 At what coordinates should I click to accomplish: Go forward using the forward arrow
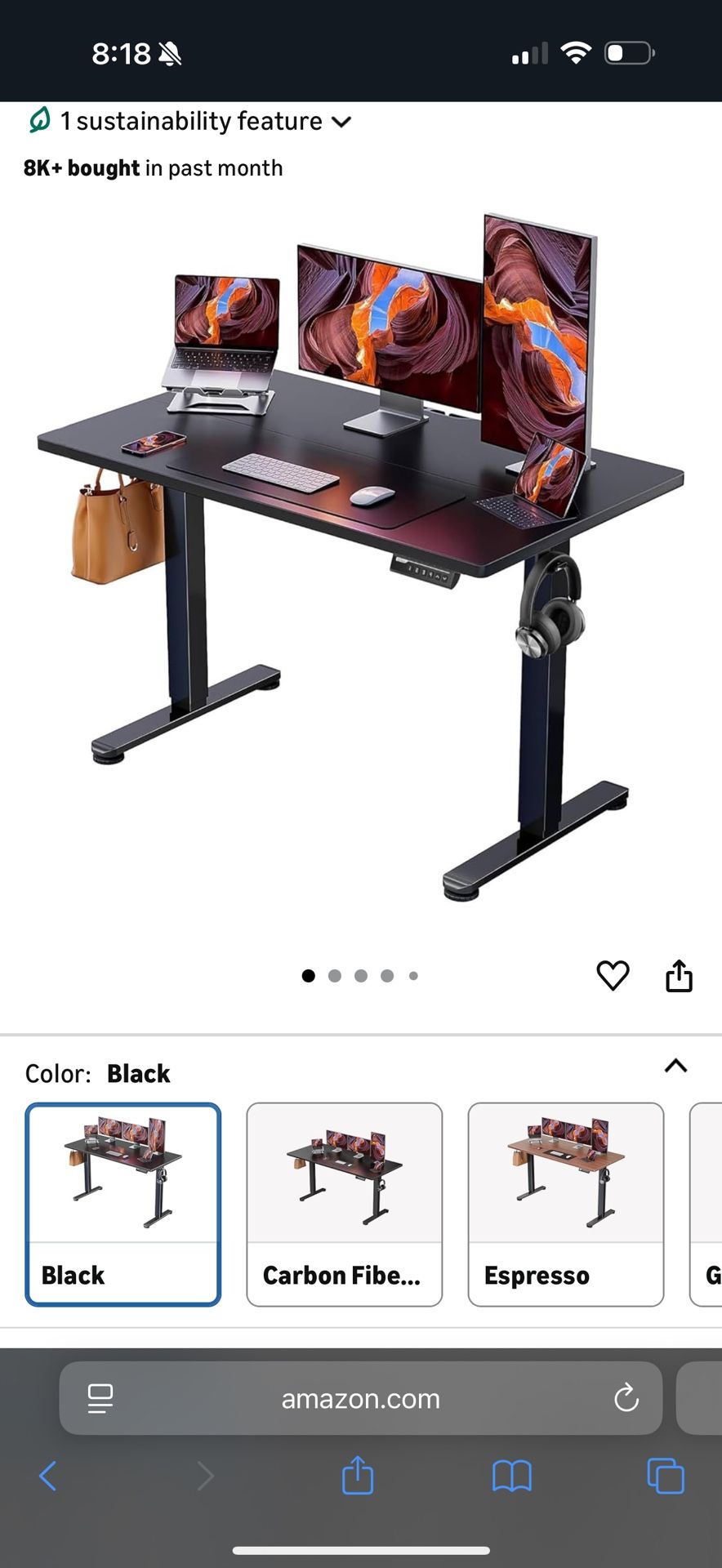tap(205, 1476)
